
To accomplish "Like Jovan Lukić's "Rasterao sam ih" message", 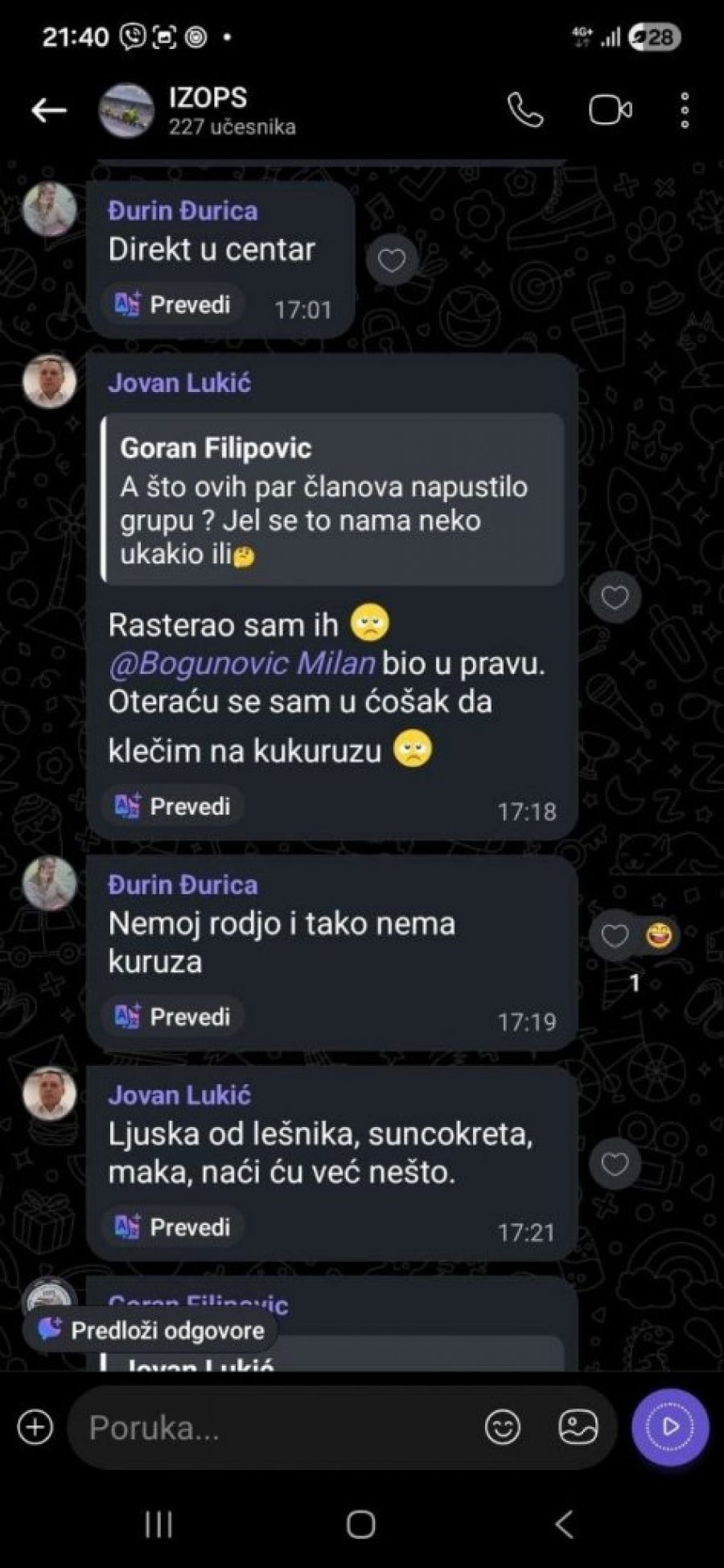I will coord(615,597).
